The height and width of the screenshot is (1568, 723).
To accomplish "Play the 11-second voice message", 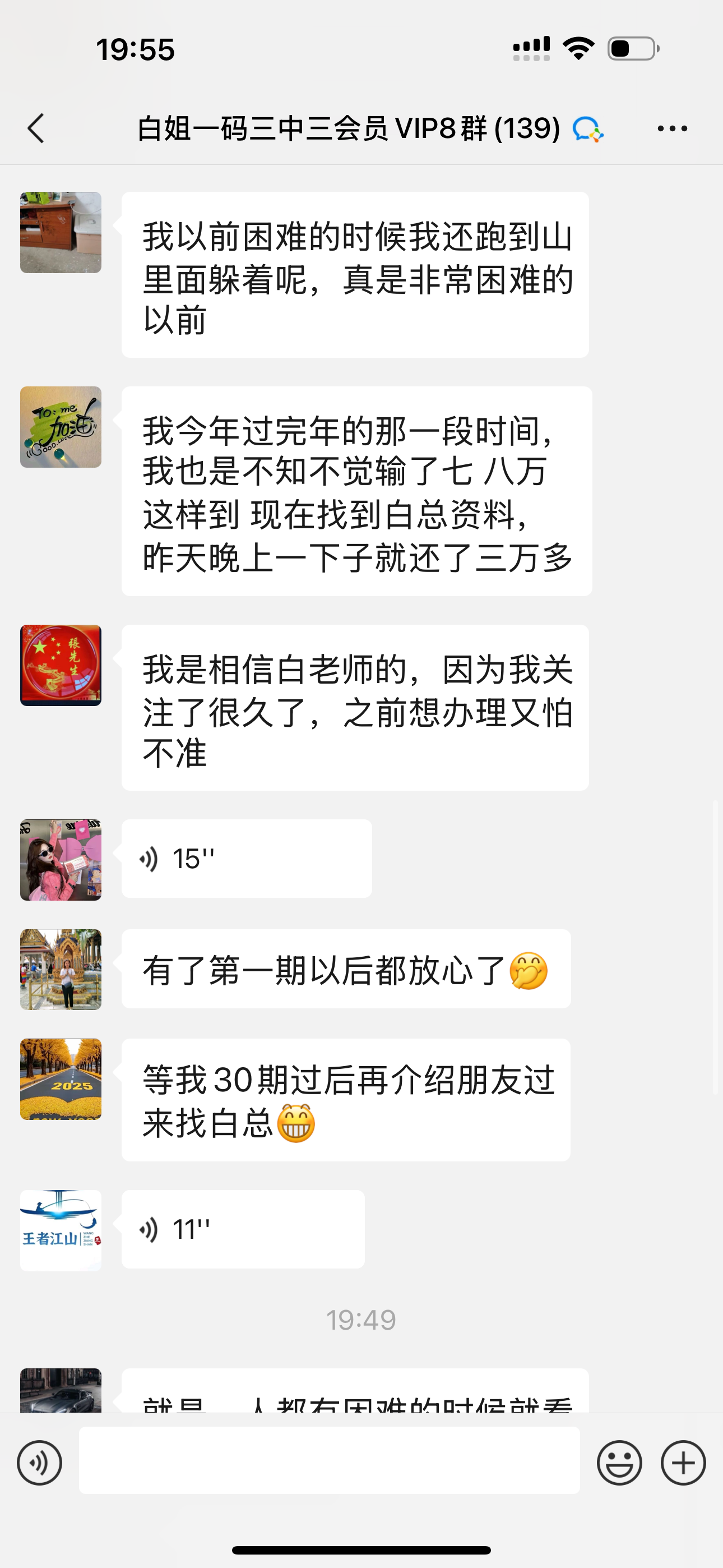I will (x=242, y=1229).
